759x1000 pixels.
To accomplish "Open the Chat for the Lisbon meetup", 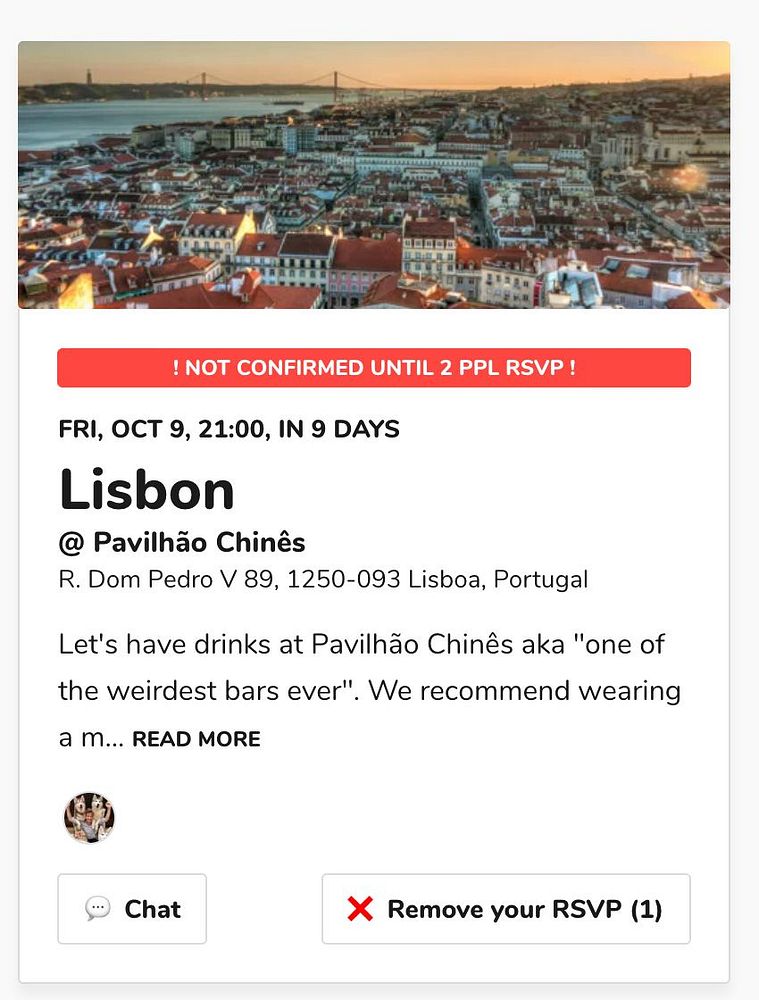I will click(132, 909).
